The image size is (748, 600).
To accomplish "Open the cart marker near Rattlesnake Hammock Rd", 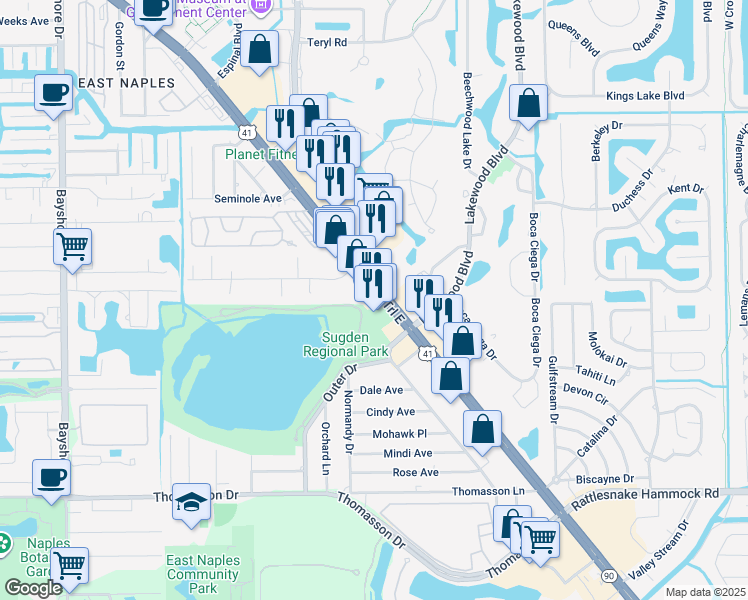I will pyautogui.click(x=540, y=540).
